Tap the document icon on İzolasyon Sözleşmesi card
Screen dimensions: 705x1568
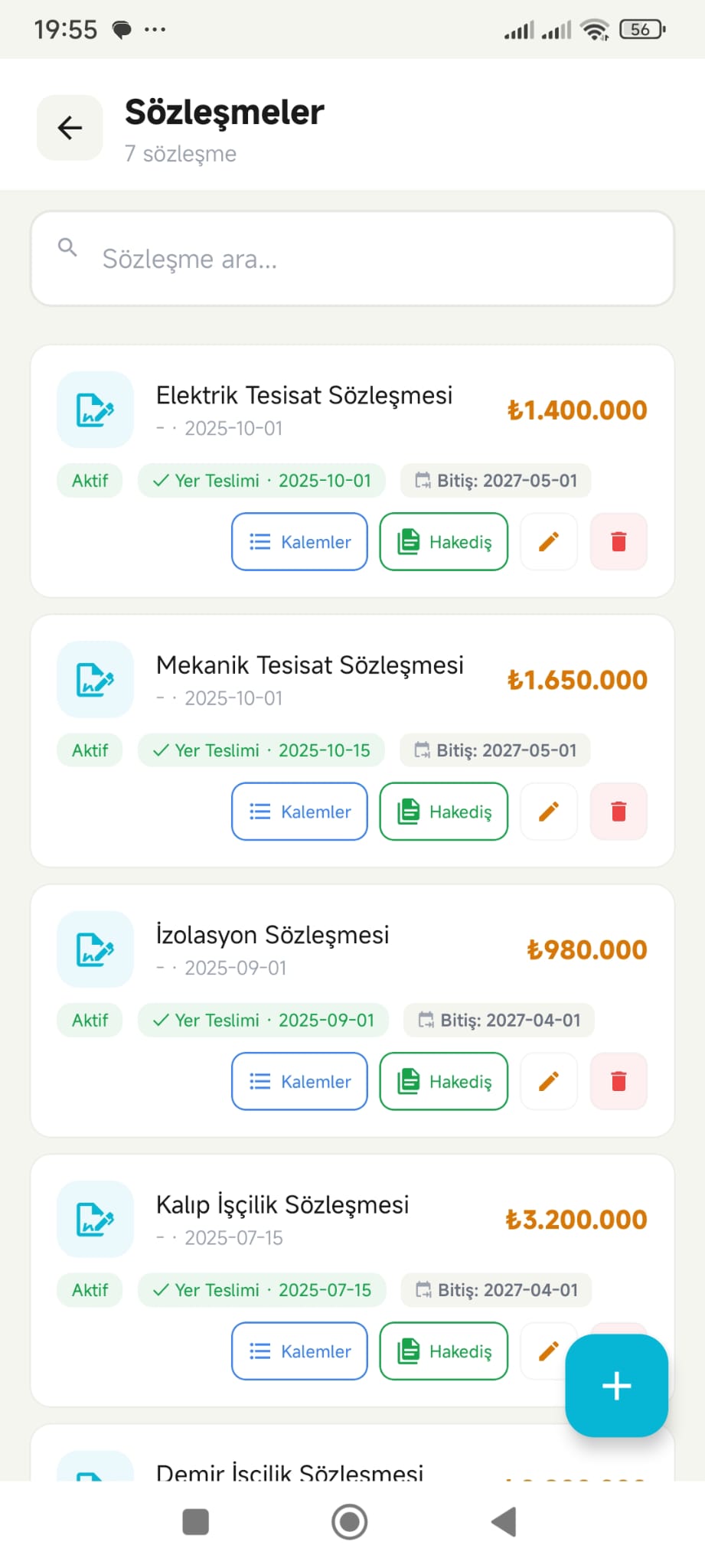[94, 949]
